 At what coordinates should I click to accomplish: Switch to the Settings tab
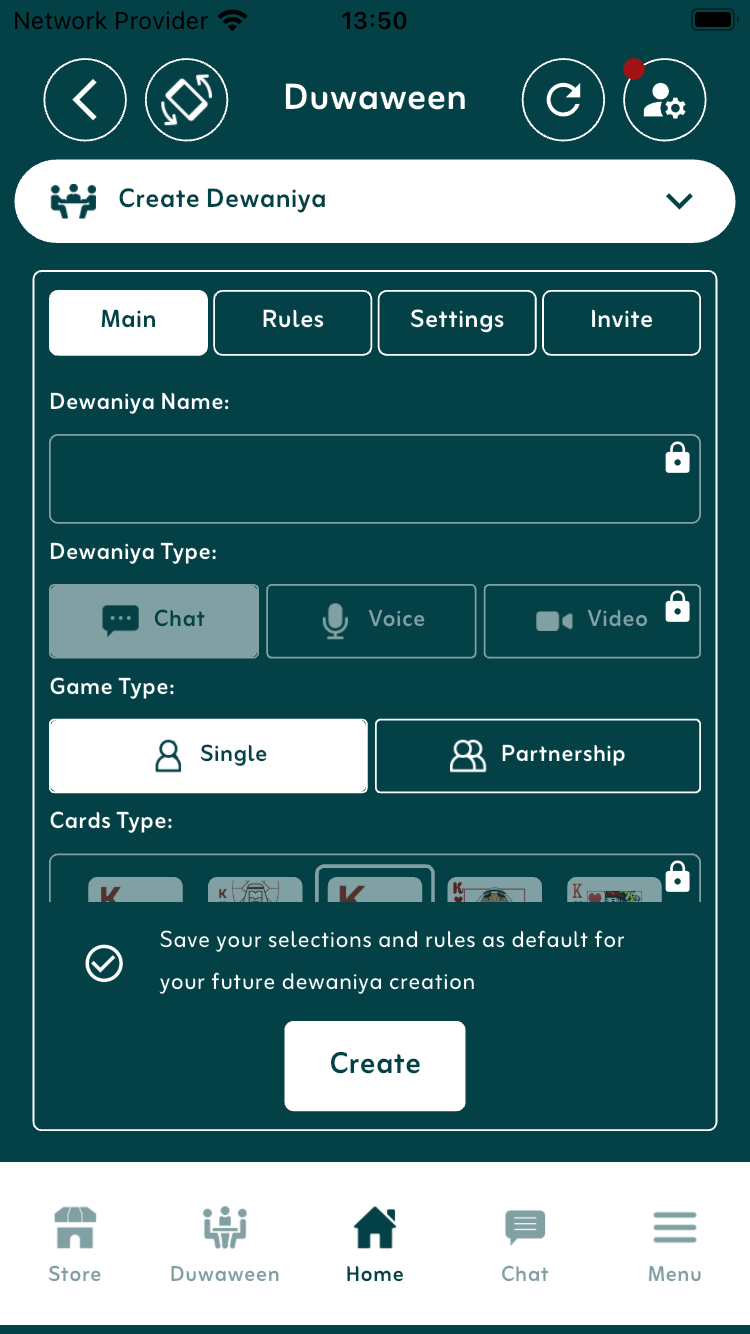coord(457,322)
